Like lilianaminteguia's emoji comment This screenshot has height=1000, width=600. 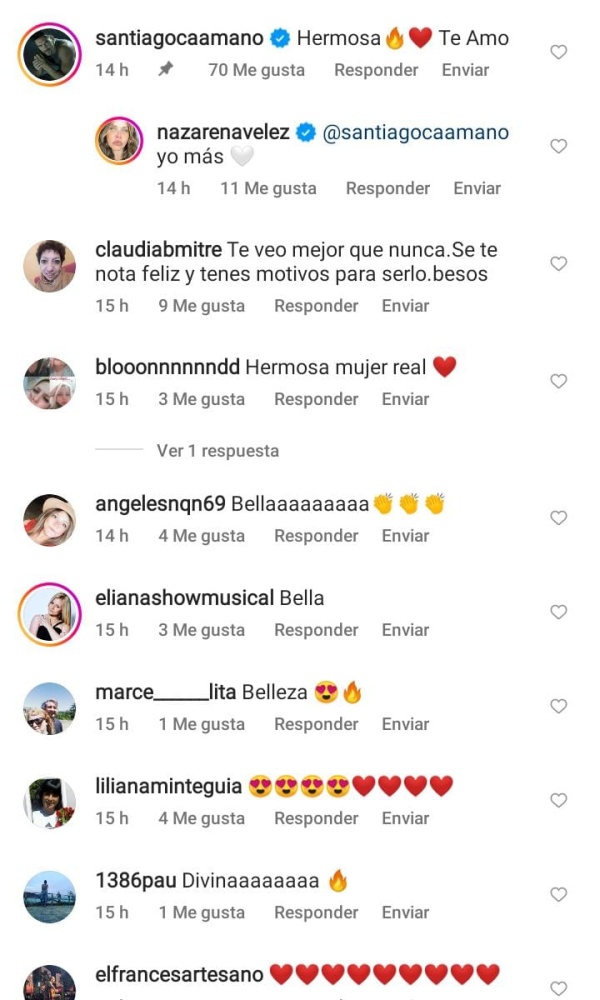tap(559, 800)
